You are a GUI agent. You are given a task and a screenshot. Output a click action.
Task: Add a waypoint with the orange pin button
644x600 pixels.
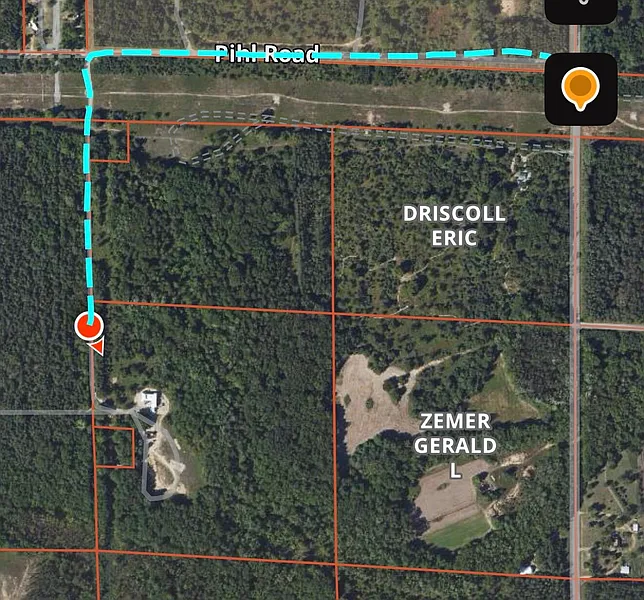coord(580,89)
